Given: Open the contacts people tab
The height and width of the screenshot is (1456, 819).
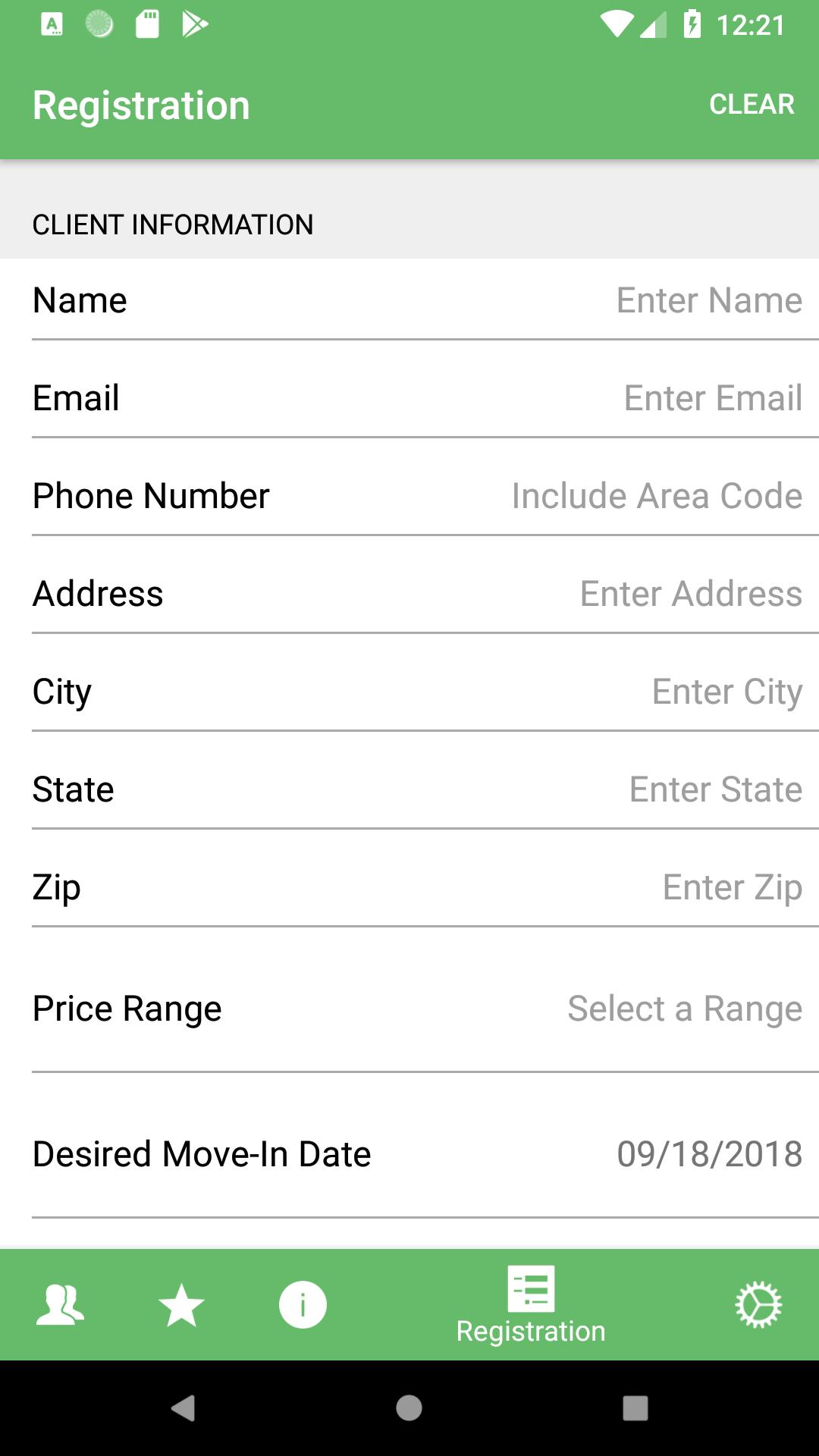Looking at the screenshot, I should (61, 1305).
